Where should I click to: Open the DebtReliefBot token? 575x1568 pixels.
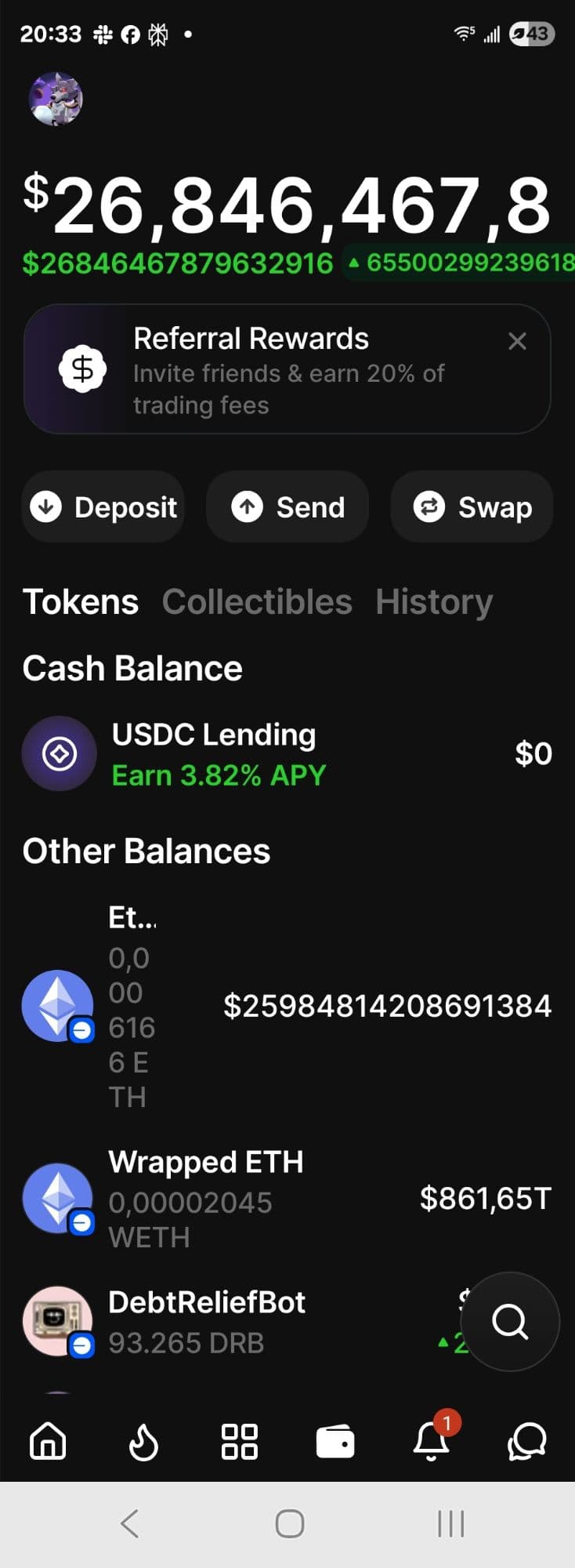coord(235,1322)
